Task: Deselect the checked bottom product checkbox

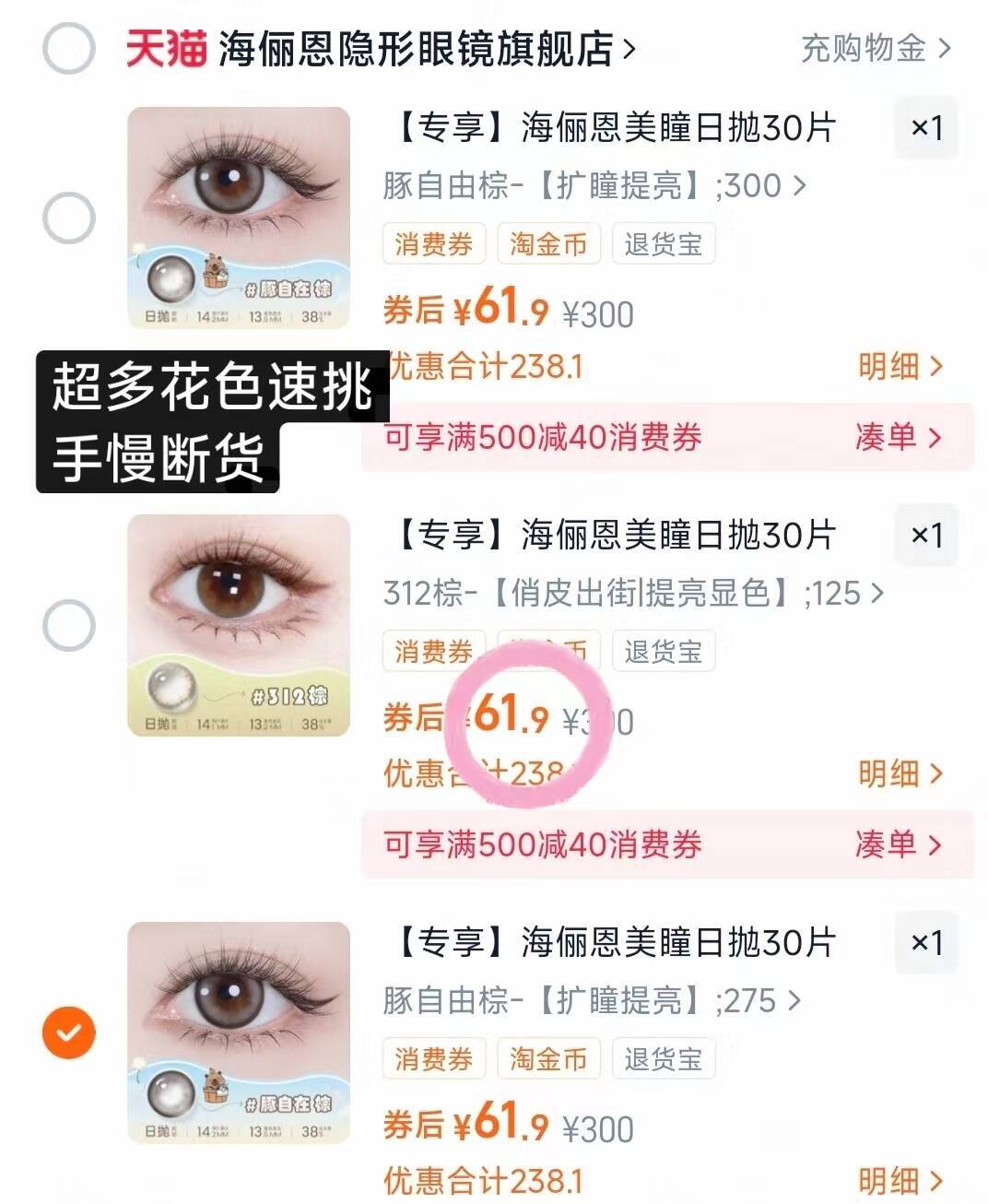Action: pyautogui.click(x=68, y=1032)
